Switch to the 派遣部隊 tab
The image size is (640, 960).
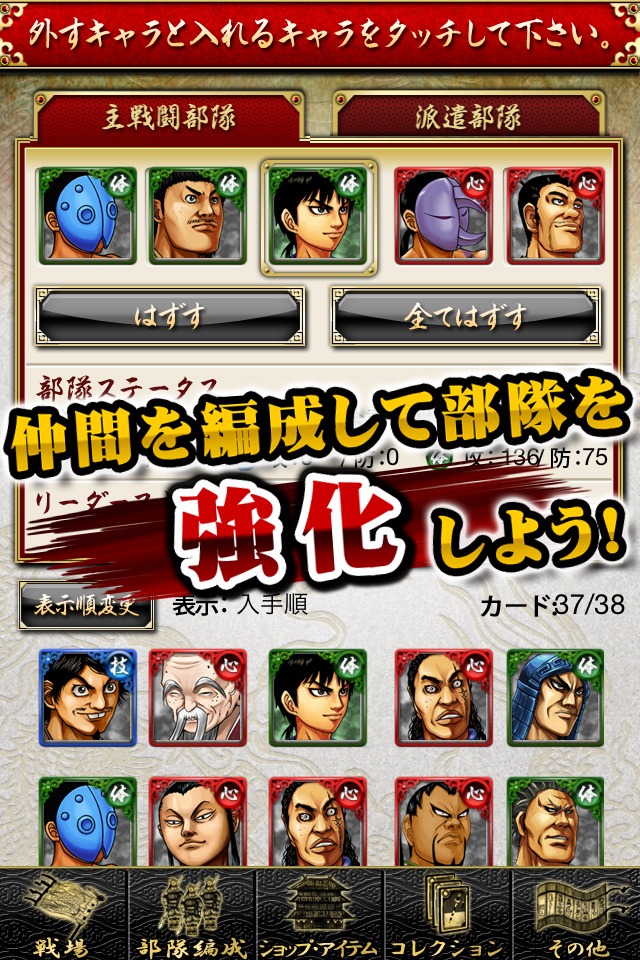tap(468, 118)
